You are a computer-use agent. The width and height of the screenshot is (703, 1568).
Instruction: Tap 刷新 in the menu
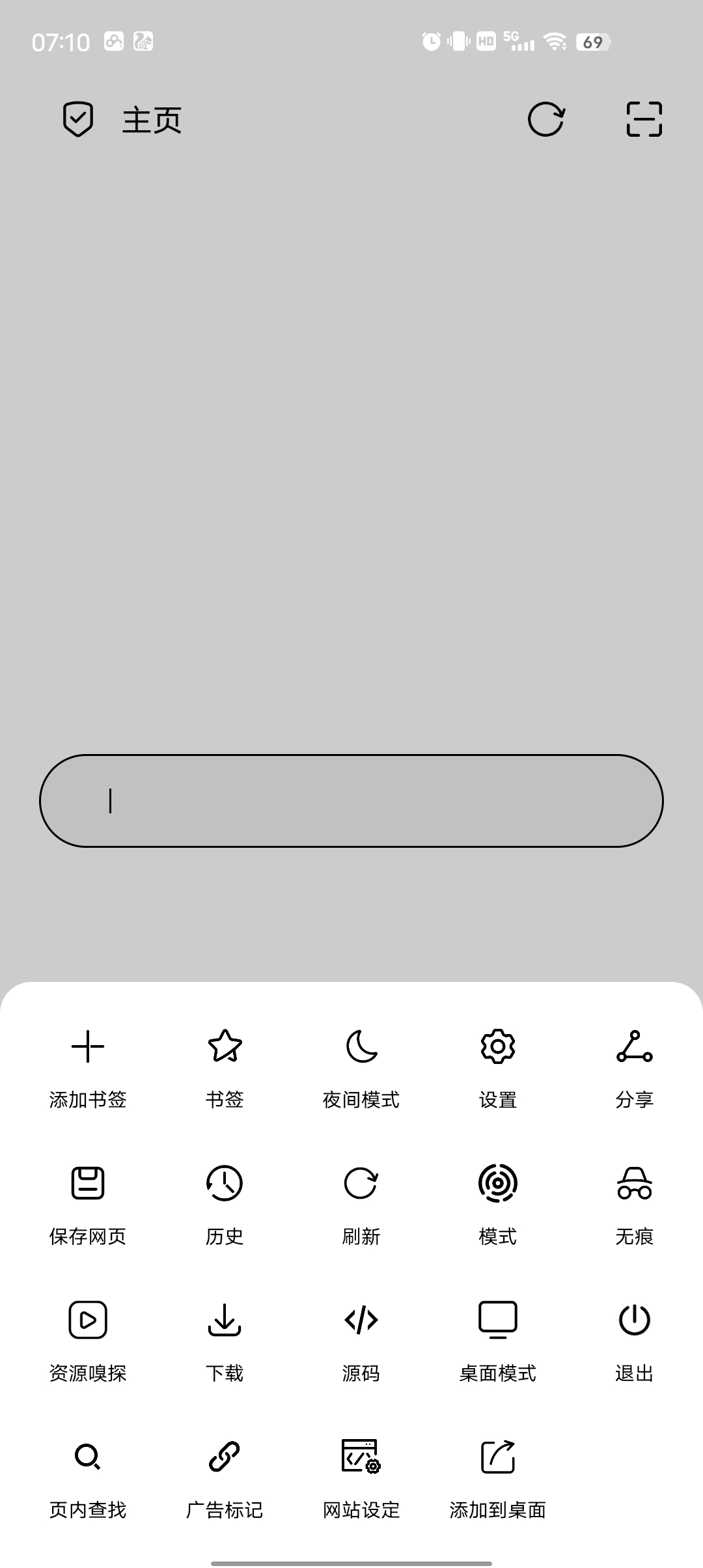coord(361,1205)
